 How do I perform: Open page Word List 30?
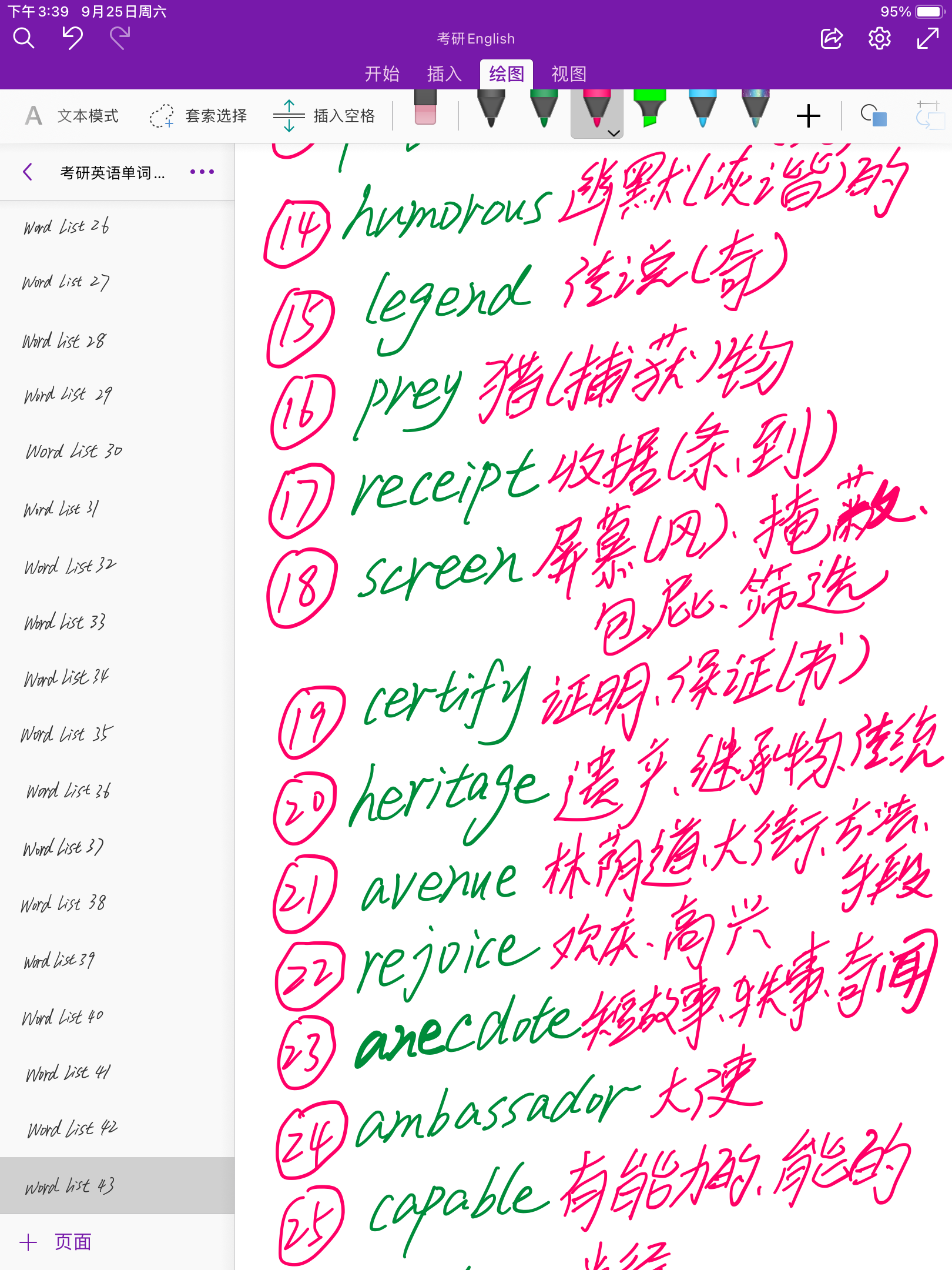pos(74,451)
